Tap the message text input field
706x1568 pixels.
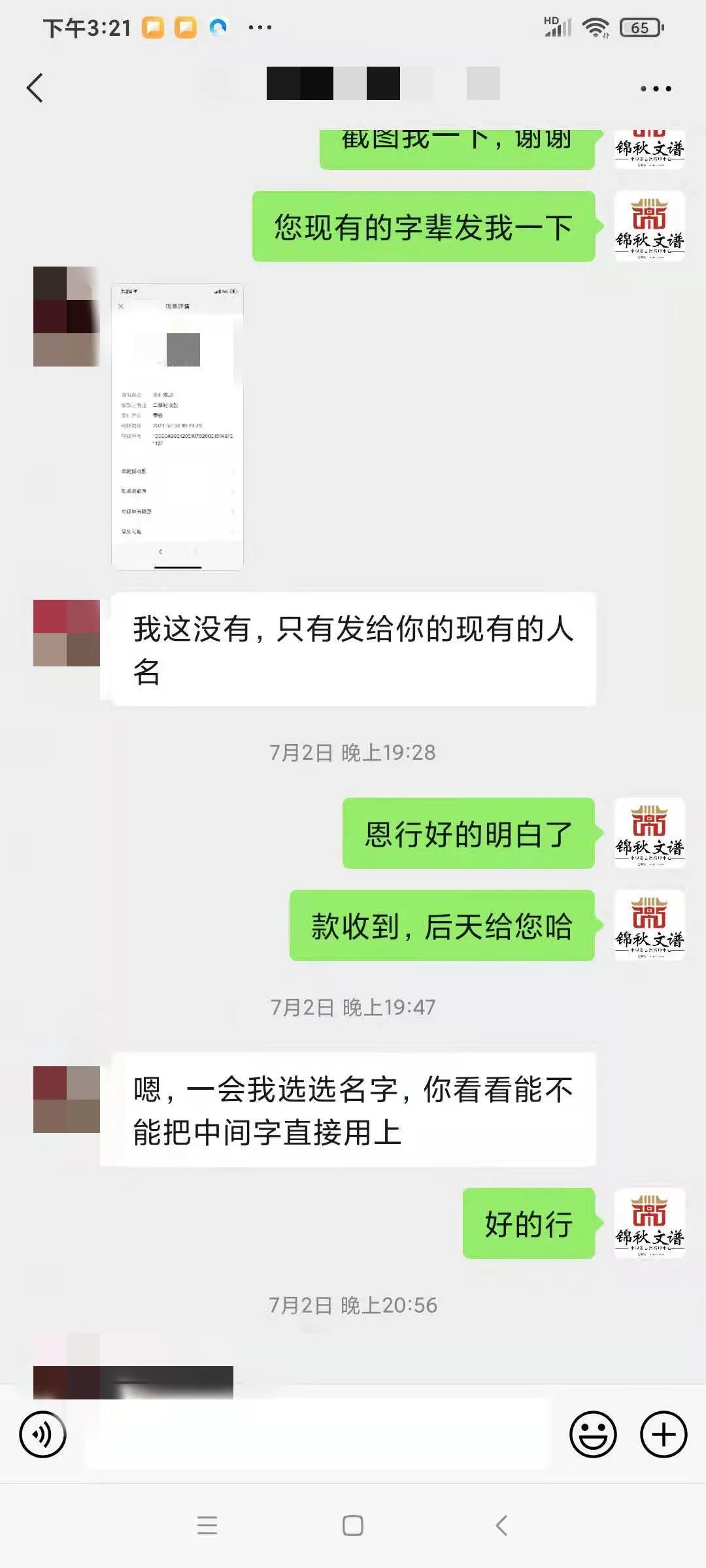pos(317,1434)
